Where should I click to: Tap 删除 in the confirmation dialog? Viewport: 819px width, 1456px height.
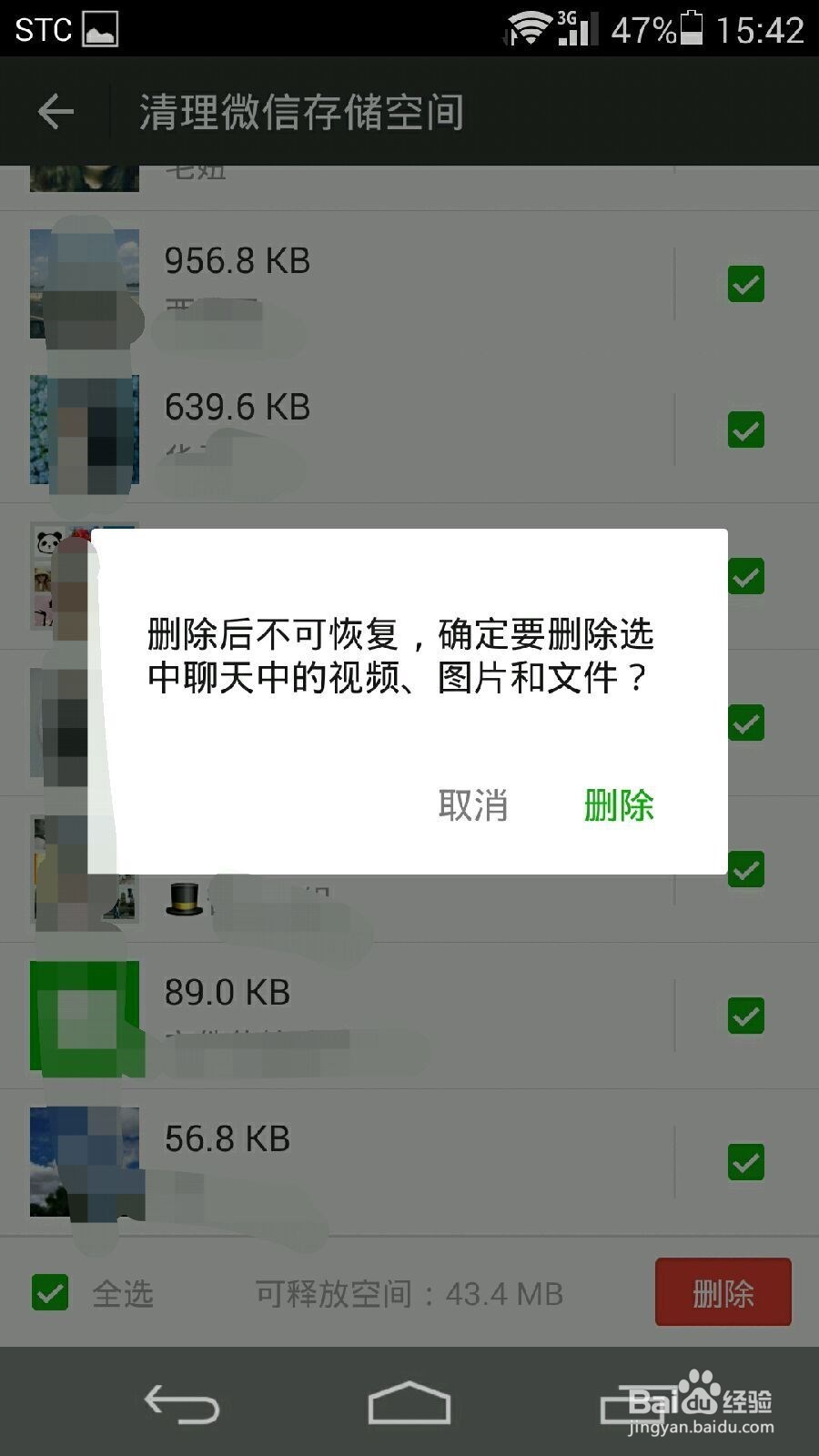(619, 806)
